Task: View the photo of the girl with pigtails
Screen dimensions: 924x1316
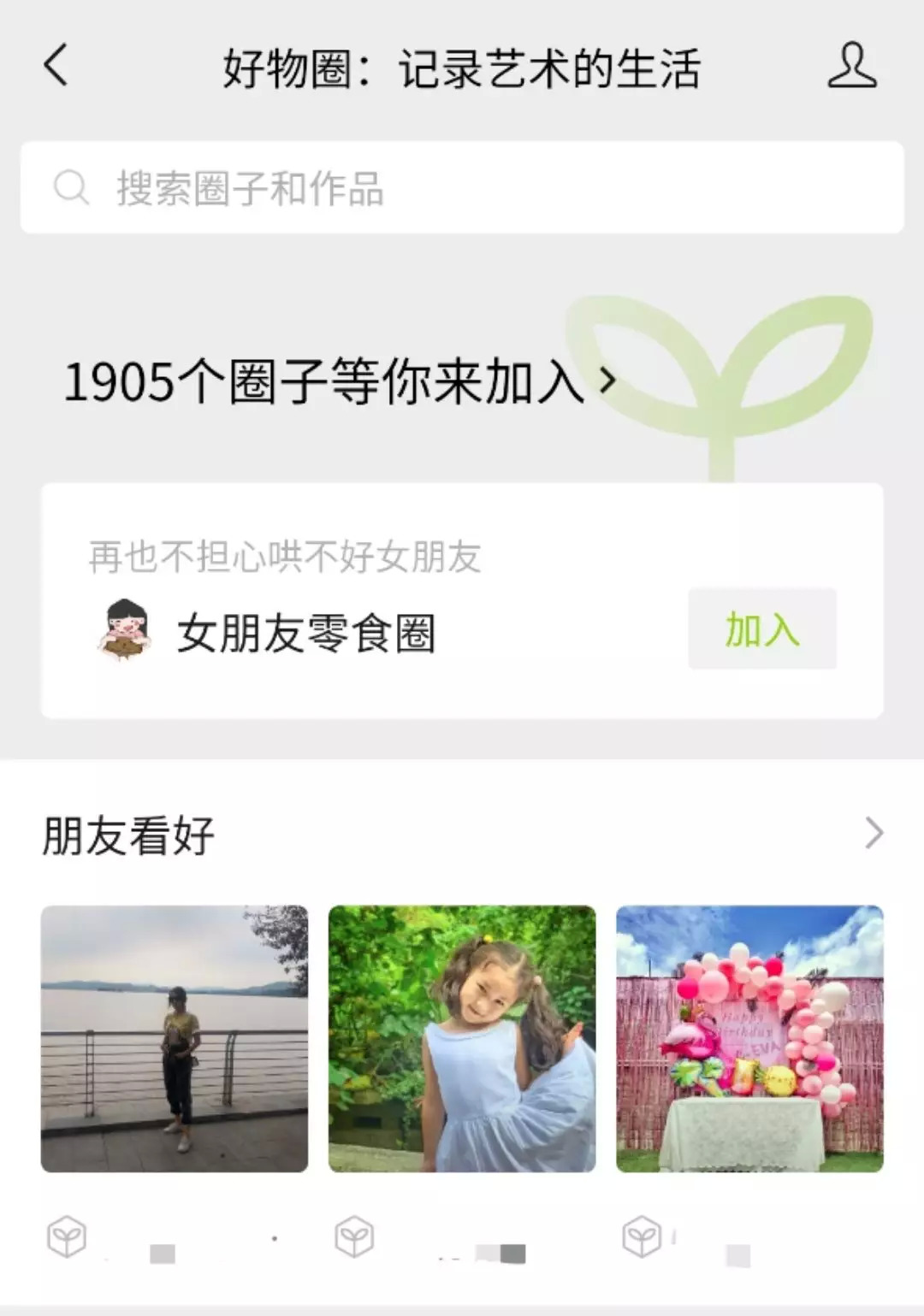Action: [x=462, y=1038]
